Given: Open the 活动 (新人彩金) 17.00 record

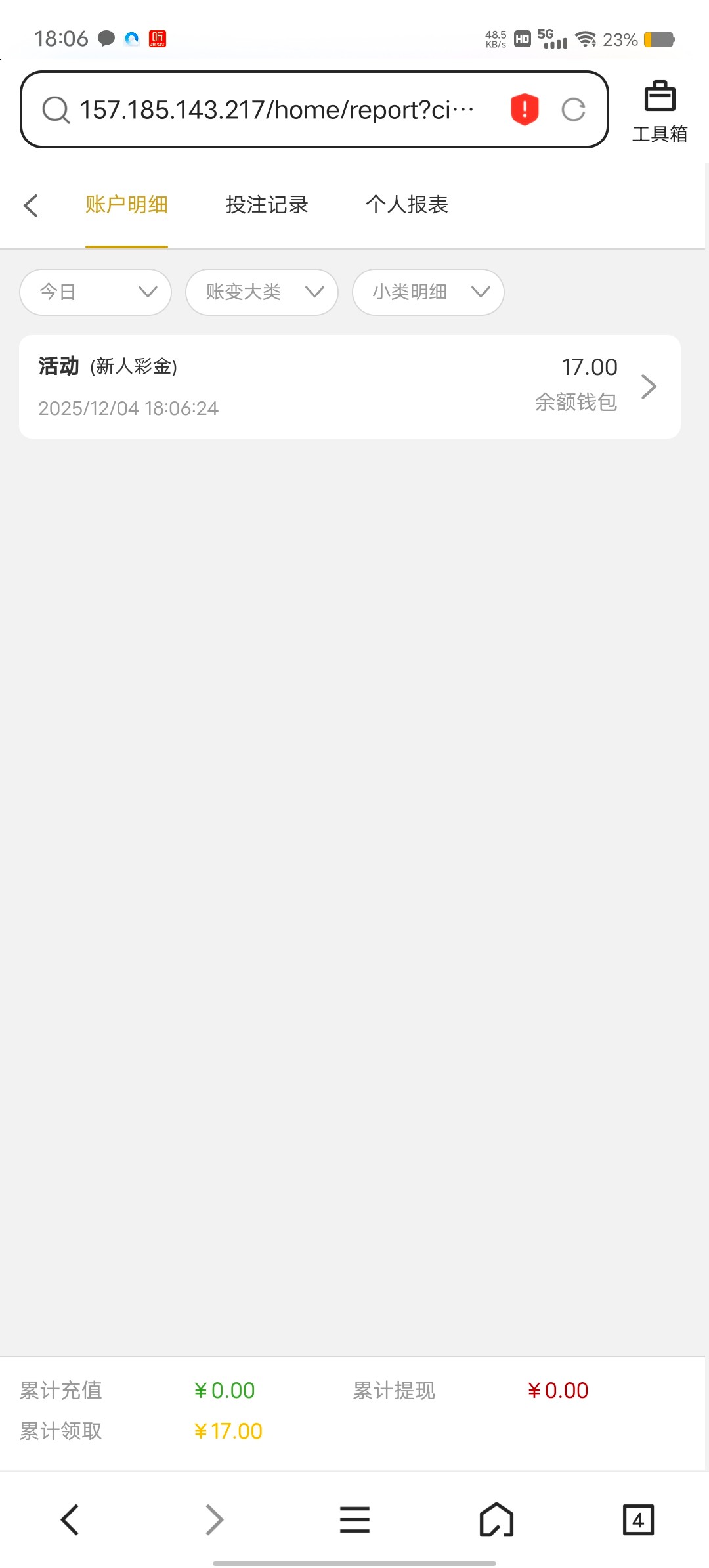Looking at the screenshot, I should point(349,387).
